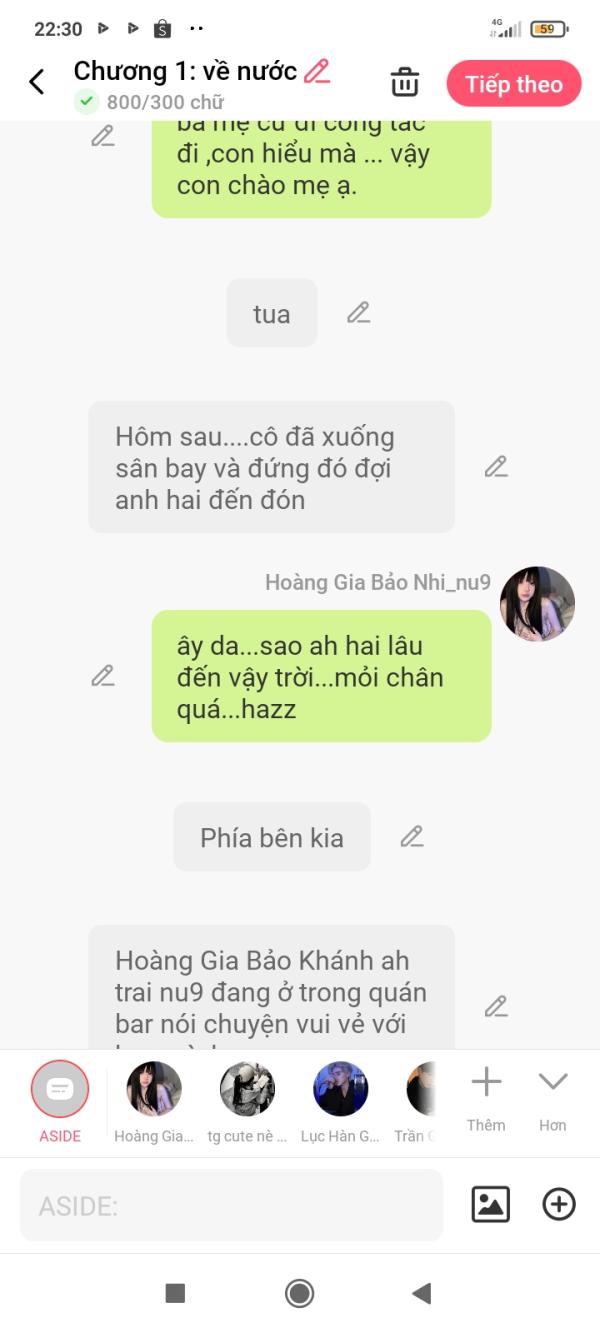
Task: Edit the 'ây da...sao ah hai' message
Action: (103, 676)
